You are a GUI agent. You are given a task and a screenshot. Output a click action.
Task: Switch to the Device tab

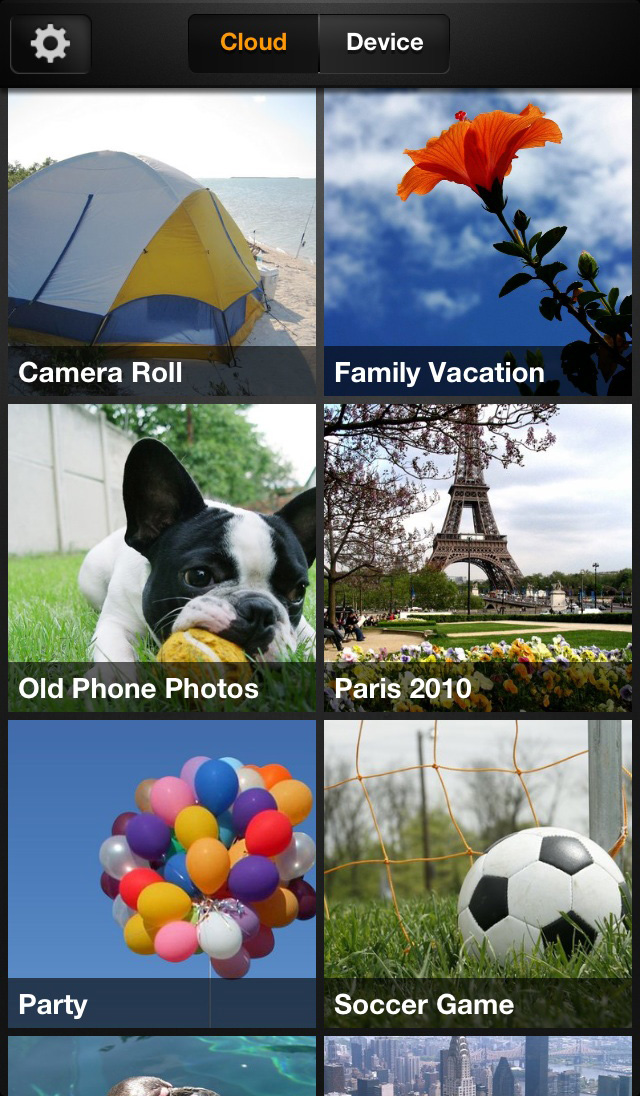click(384, 43)
